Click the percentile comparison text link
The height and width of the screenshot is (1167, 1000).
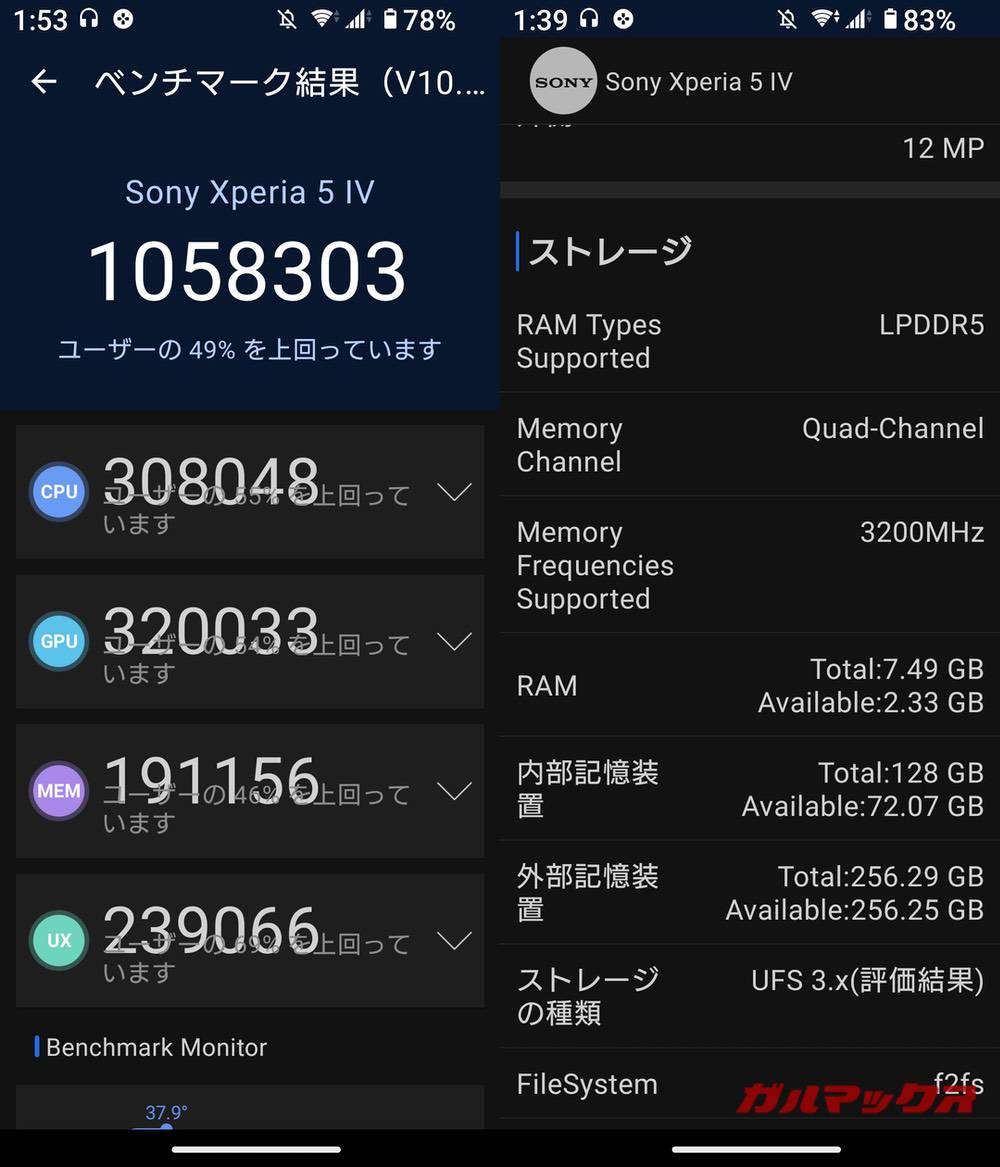point(249,349)
